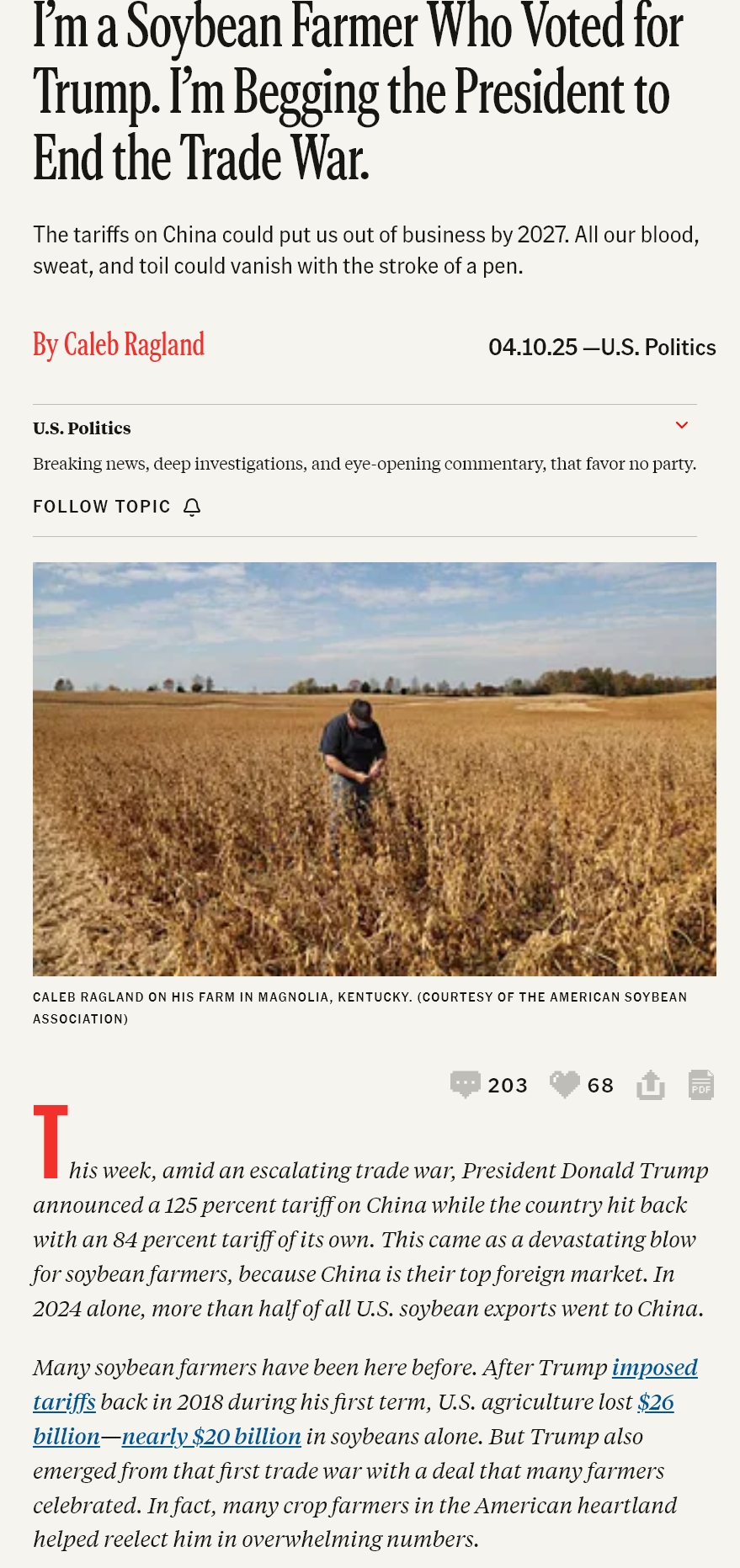This screenshot has height=1568, width=740.
Task: Open the "imposed tariffs" link
Action: [x=654, y=1368]
